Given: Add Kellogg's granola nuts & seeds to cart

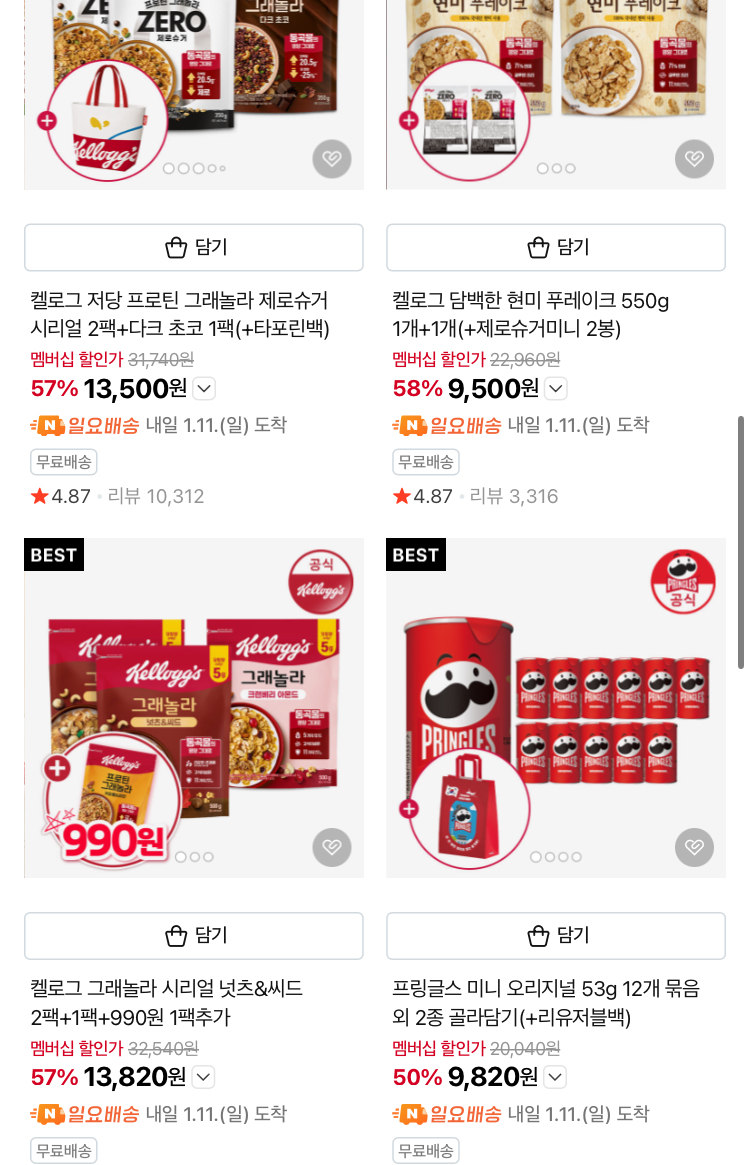Looking at the screenshot, I should coord(194,936).
